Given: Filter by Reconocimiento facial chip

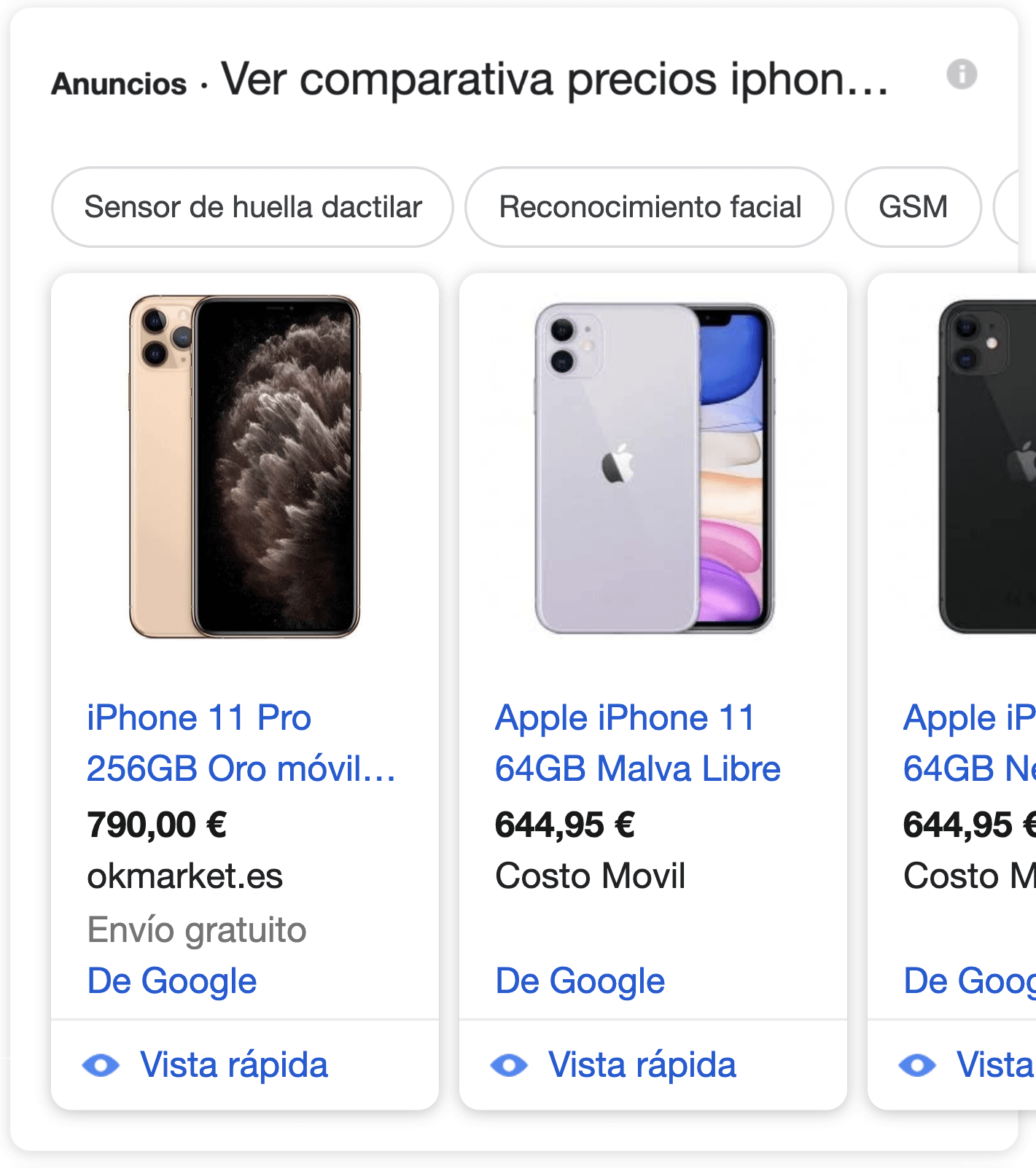Looking at the screenshot, I should click(649, 207).
